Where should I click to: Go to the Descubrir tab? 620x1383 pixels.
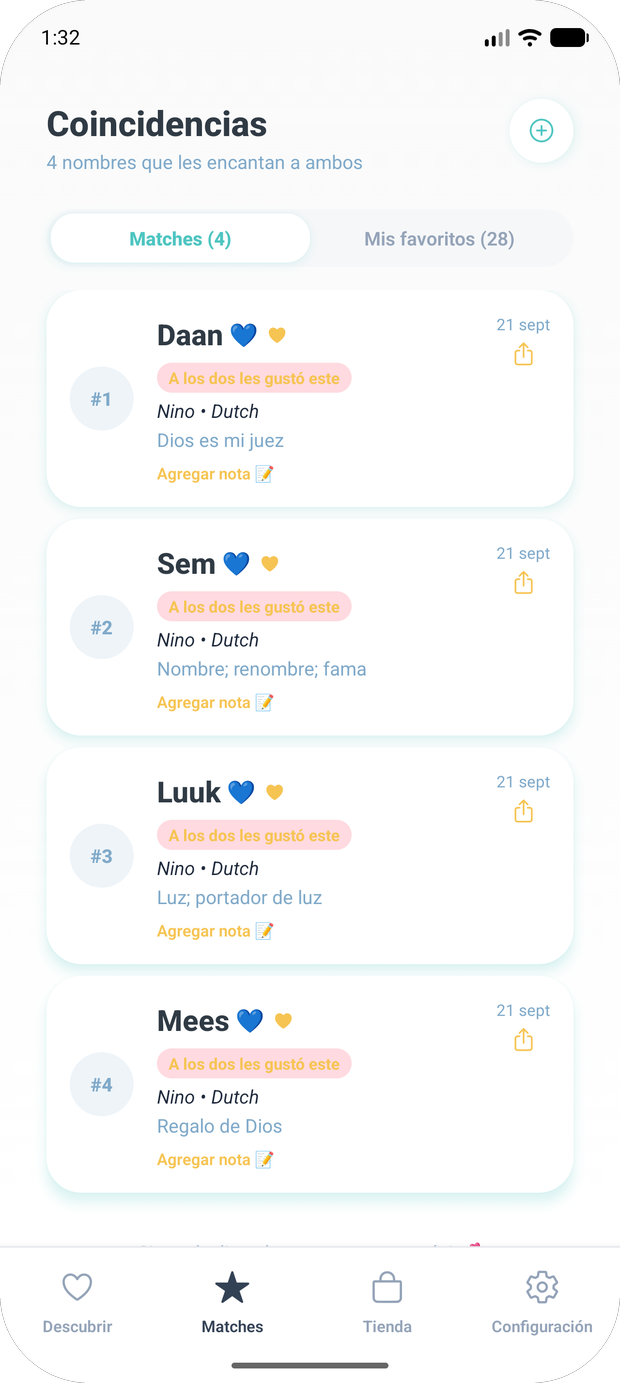tap(77, 1304)
